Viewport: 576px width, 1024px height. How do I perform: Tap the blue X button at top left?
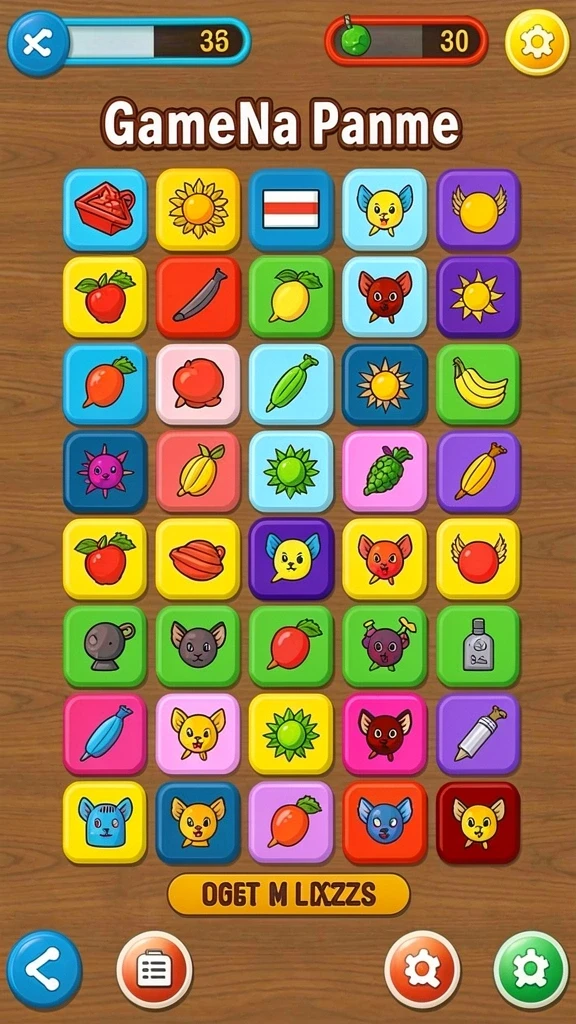tap(37, 44)
